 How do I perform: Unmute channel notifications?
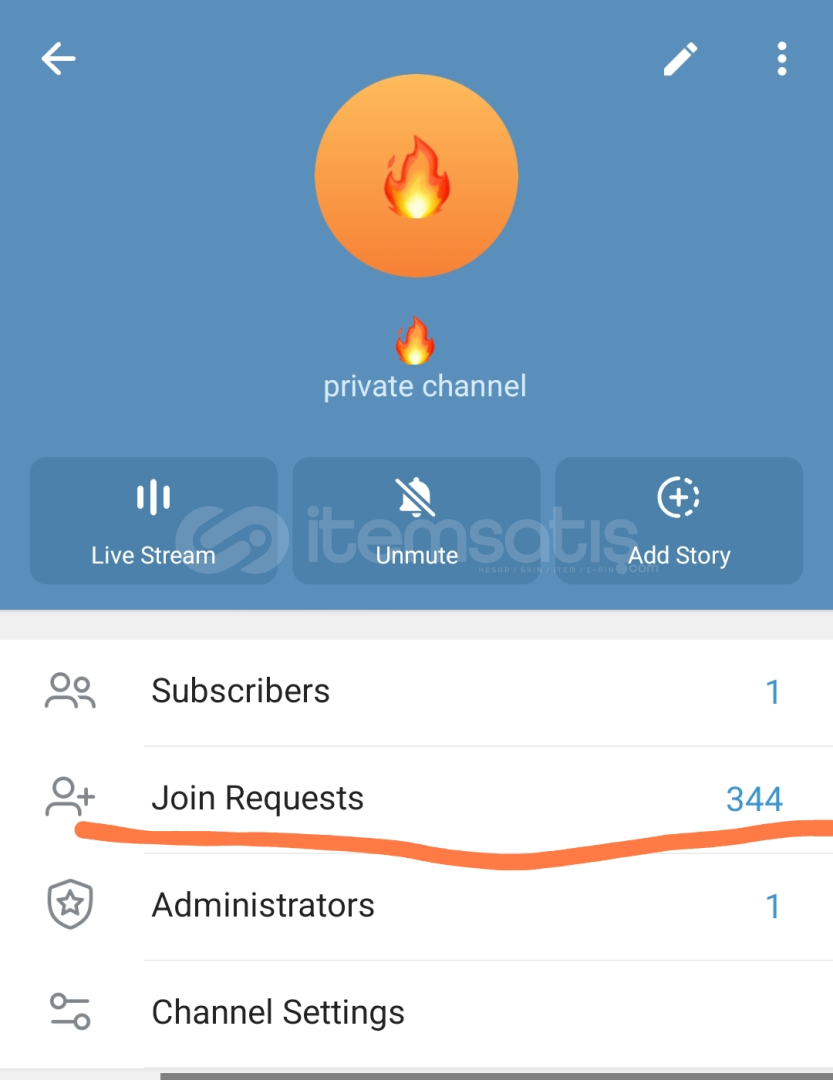[x=416, y=521]
